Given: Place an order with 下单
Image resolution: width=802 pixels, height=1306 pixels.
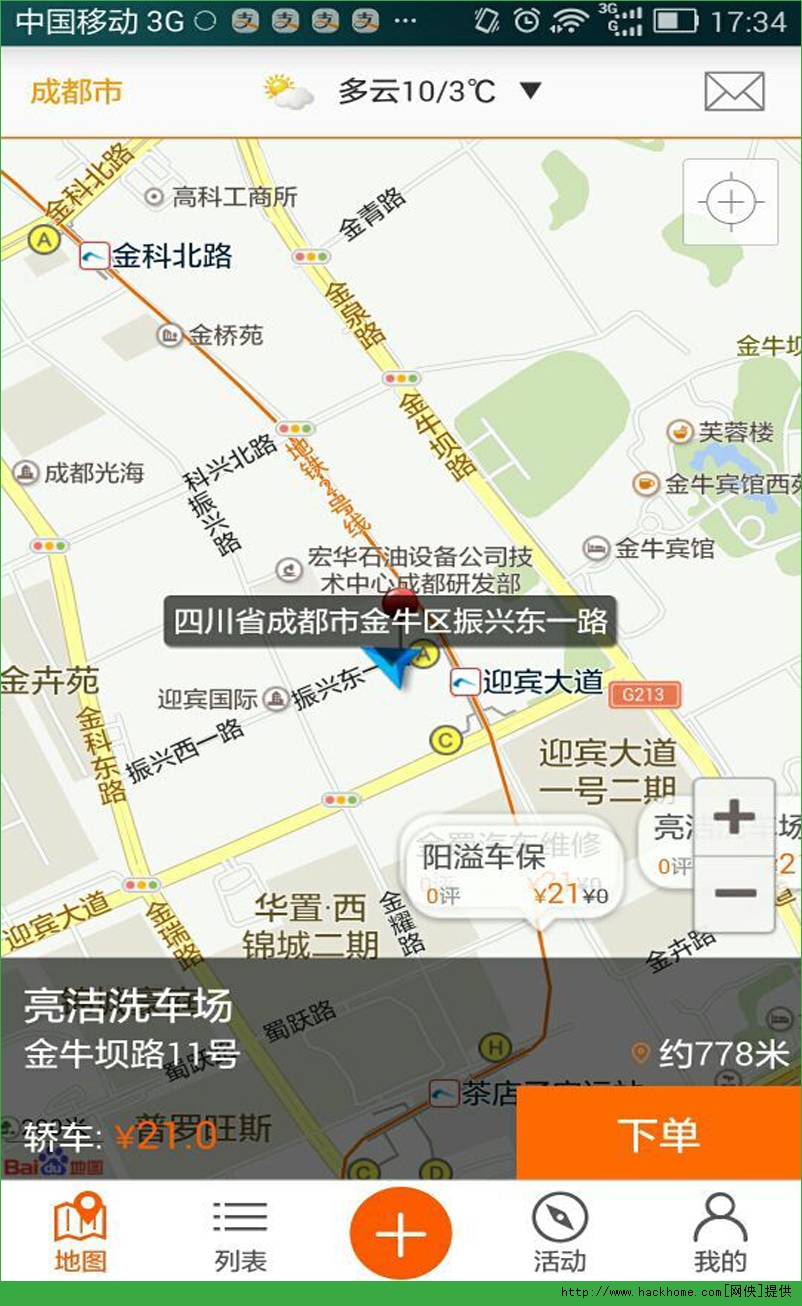Looking at the screenshot, I should (658, 1134).
